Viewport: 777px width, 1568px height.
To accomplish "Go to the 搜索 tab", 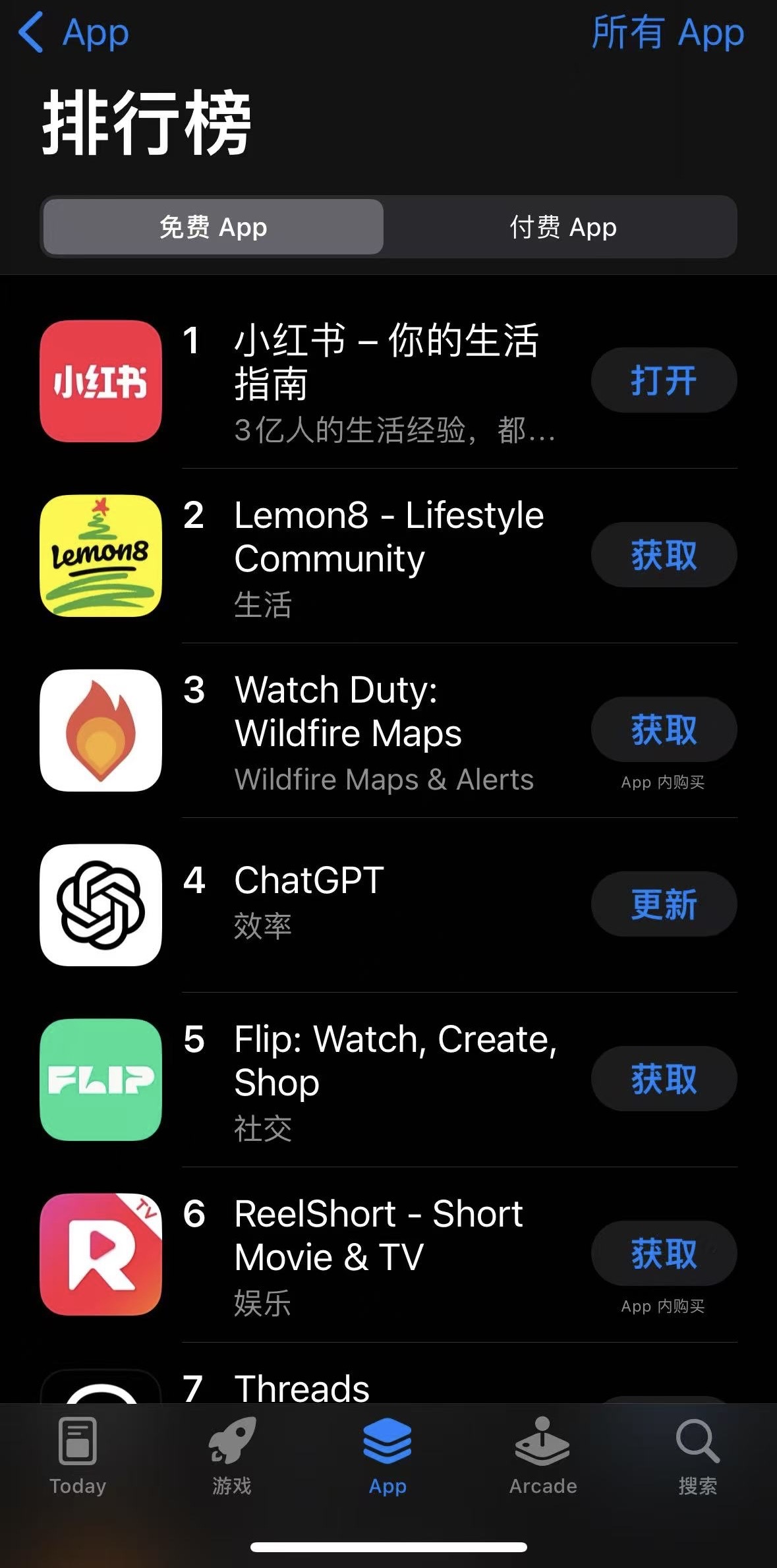I will click(698, 1456).
